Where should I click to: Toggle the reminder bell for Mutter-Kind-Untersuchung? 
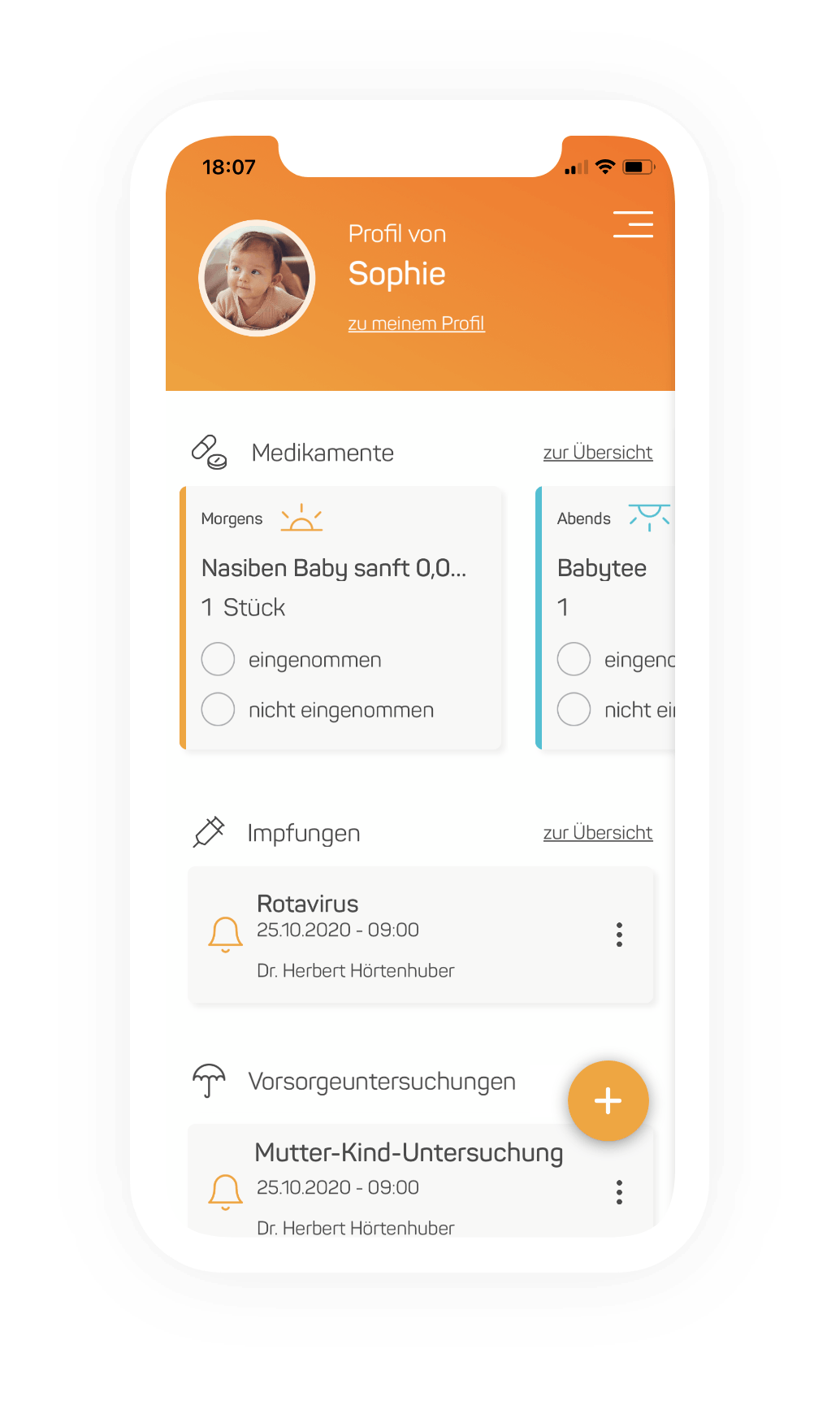225,1192
